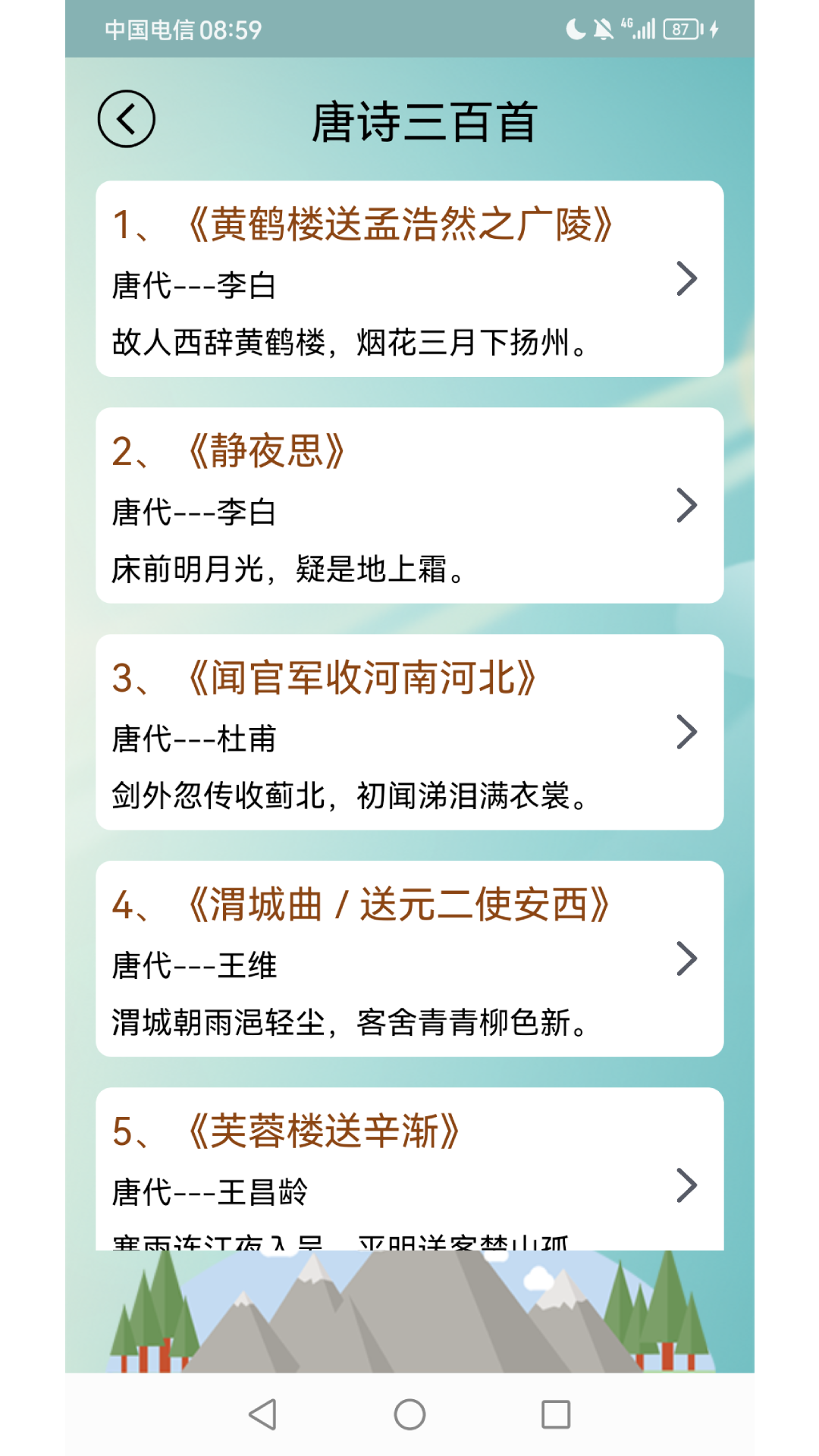Screen dimensions: 819x1456
Task: Expand the 《静夜思》 entry
Action: 686,503
